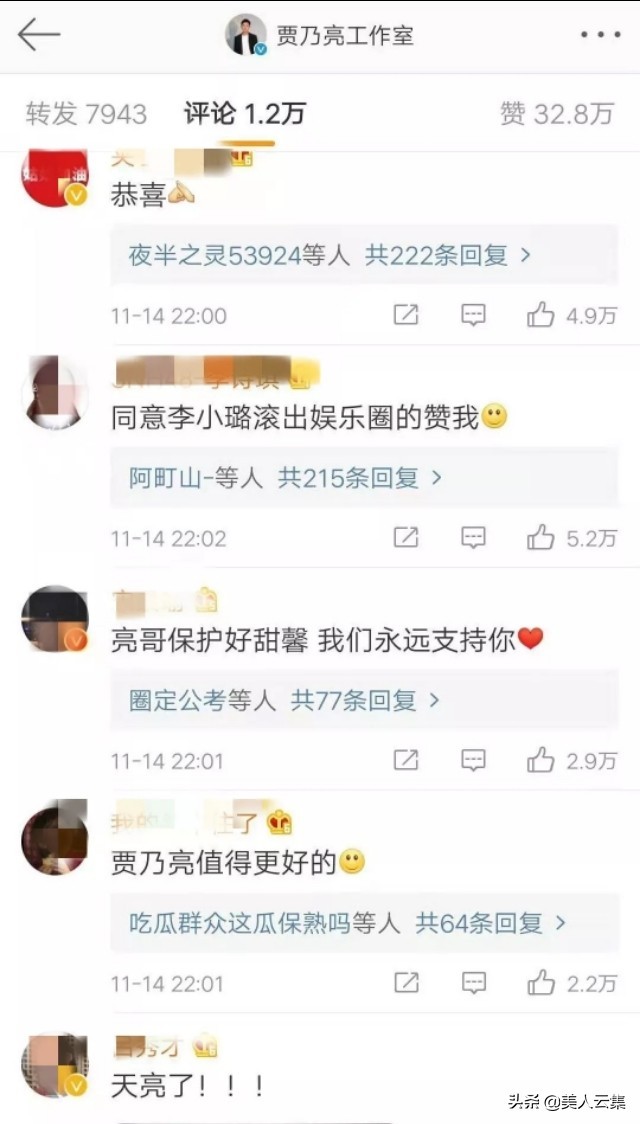Viewport: 640px width, 1124px height.
Task: Reply to the 恭喜 comment
Action: coord(473,316)
